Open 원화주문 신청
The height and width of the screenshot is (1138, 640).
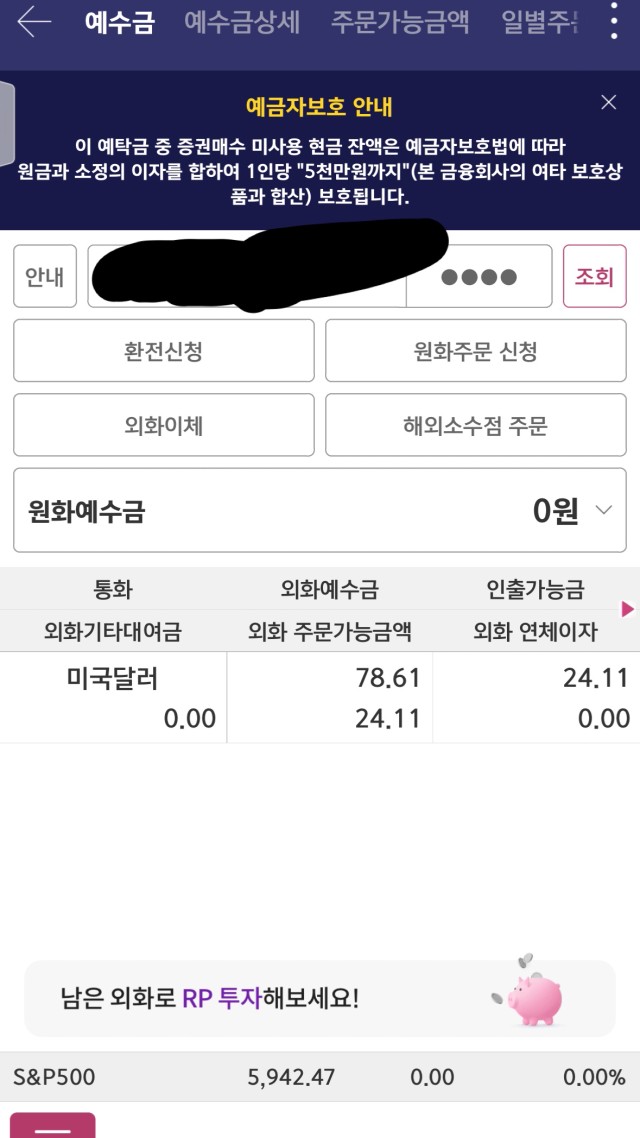475,351
